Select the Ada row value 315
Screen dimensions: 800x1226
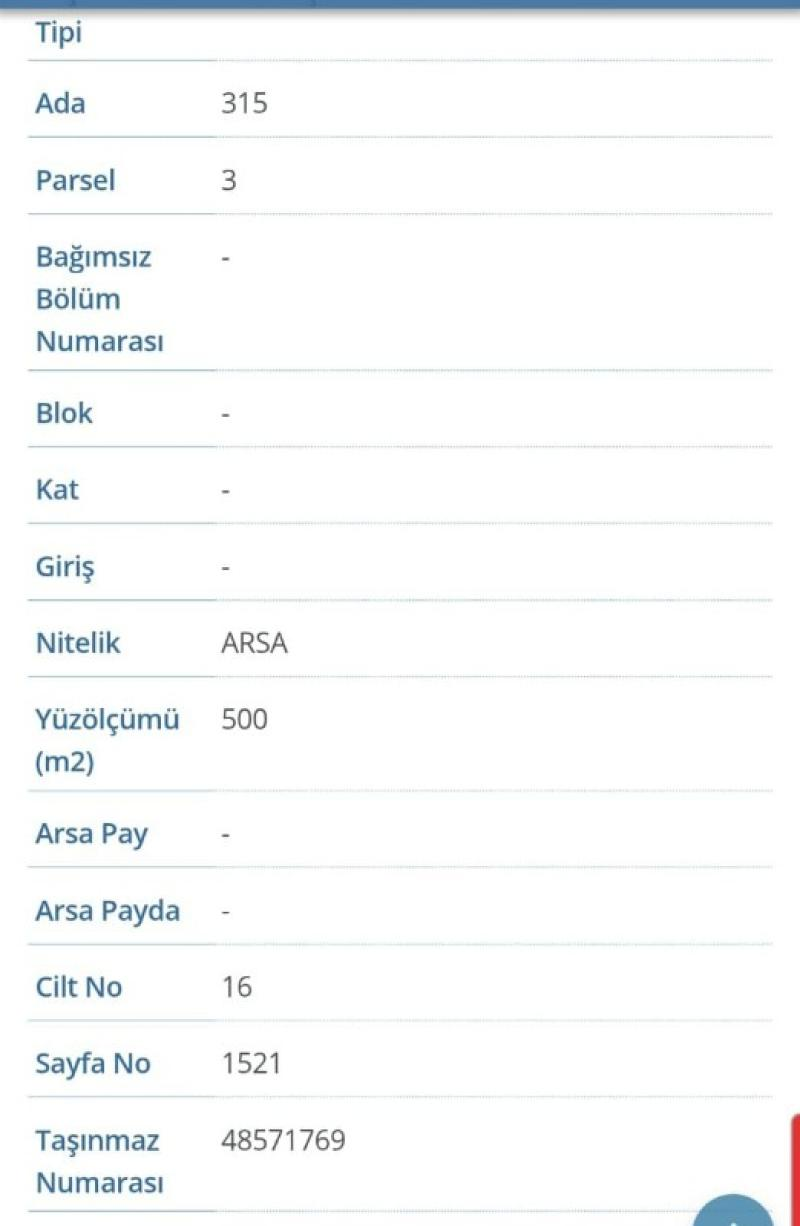[243, 103]
